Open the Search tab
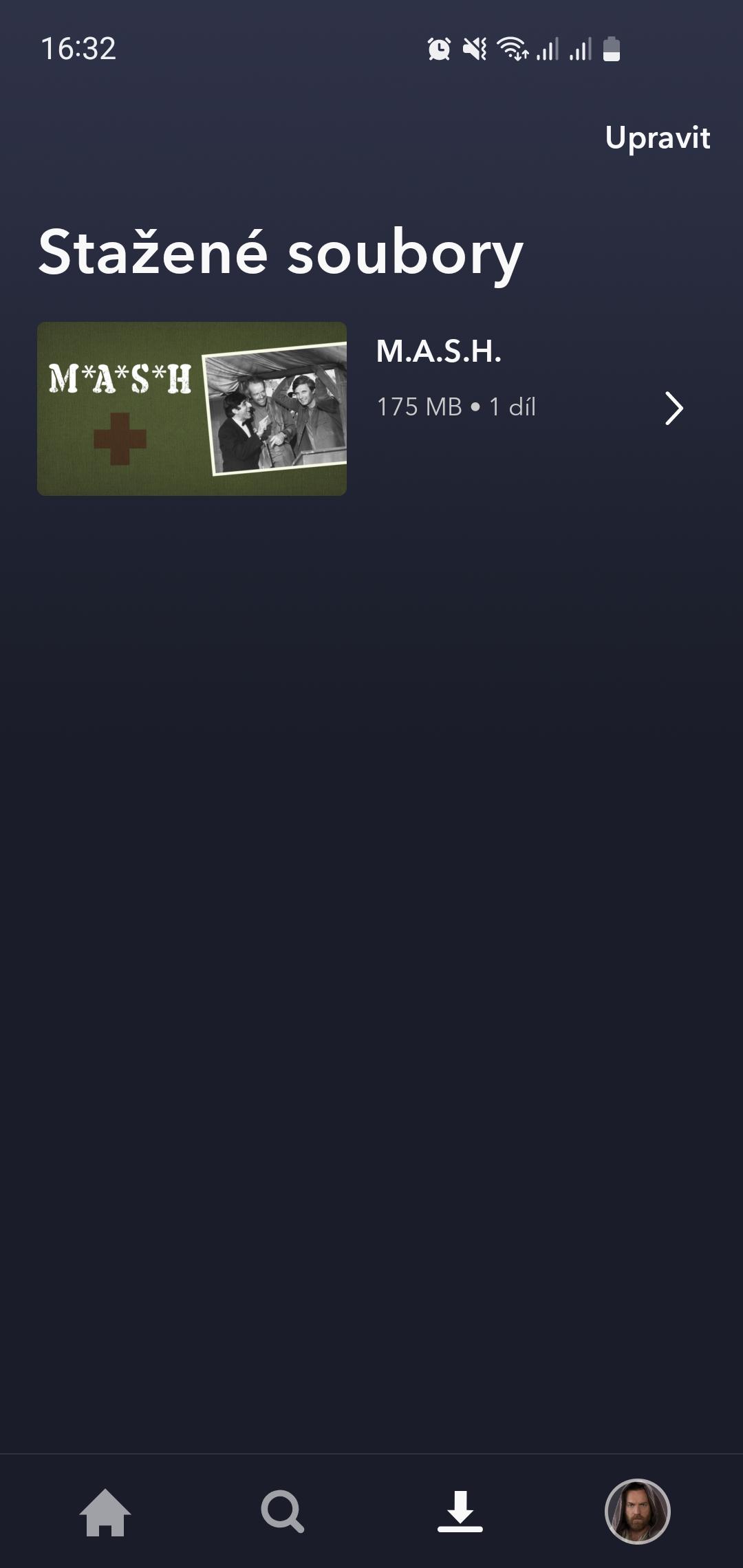 [283, 1512]
